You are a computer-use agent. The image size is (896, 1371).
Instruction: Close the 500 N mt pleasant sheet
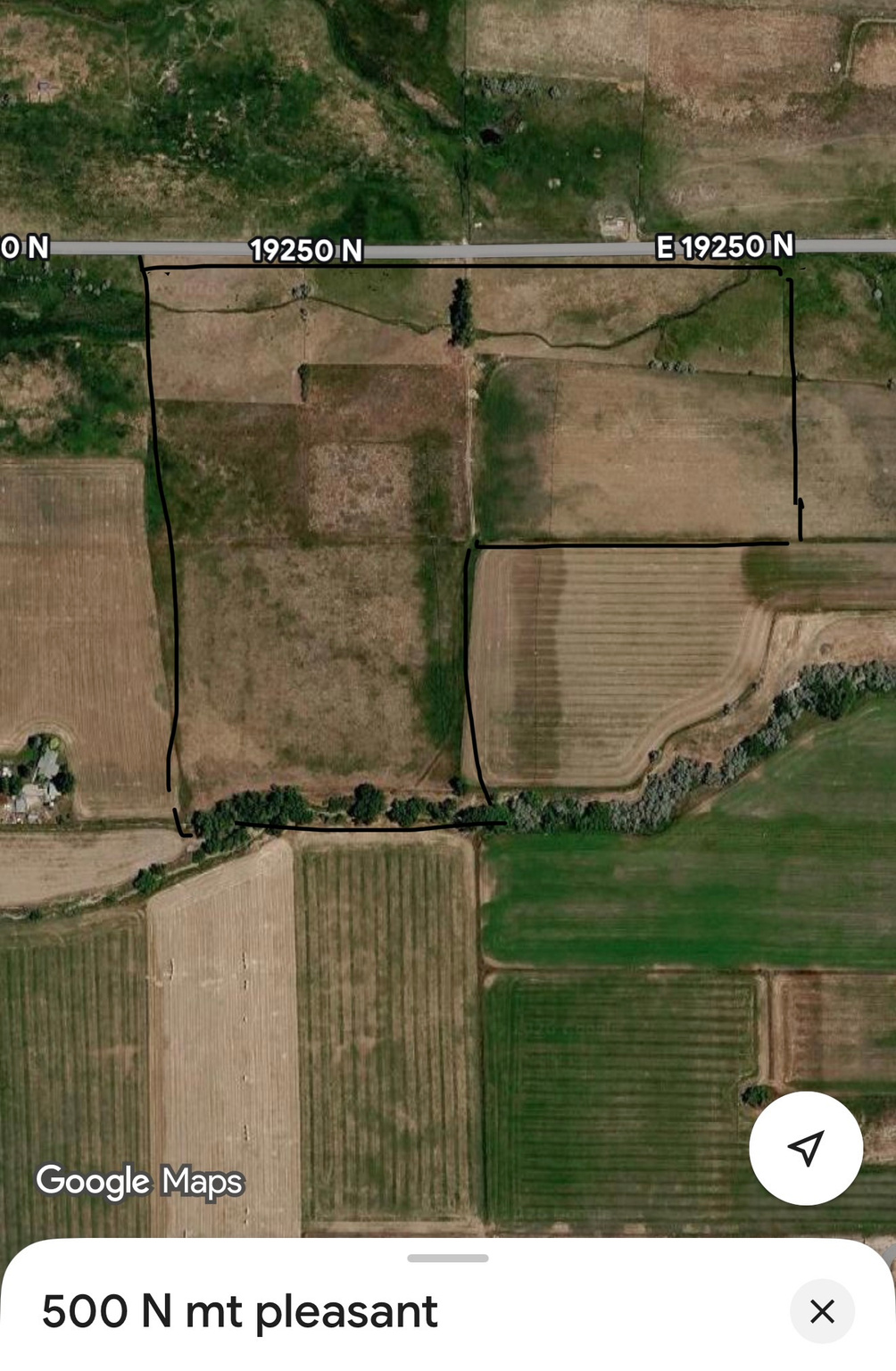[x=822, y=1311]
